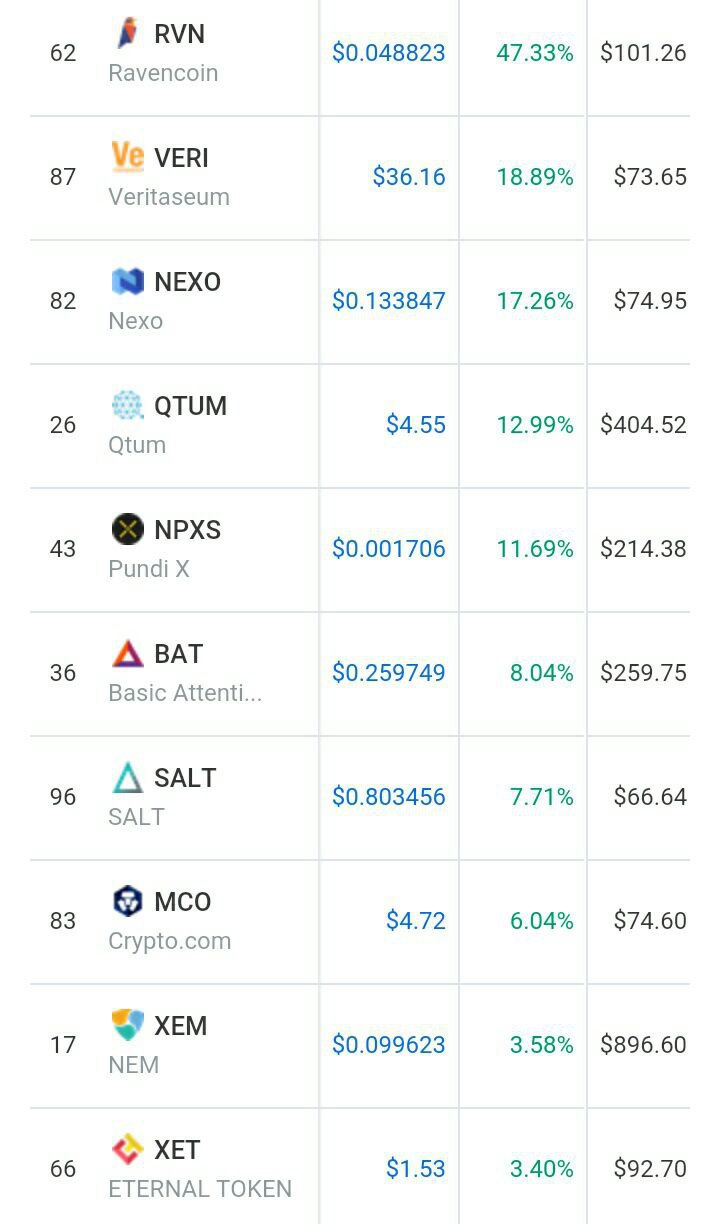Select the XET Eternal Token row

[x=360, y=1166]
